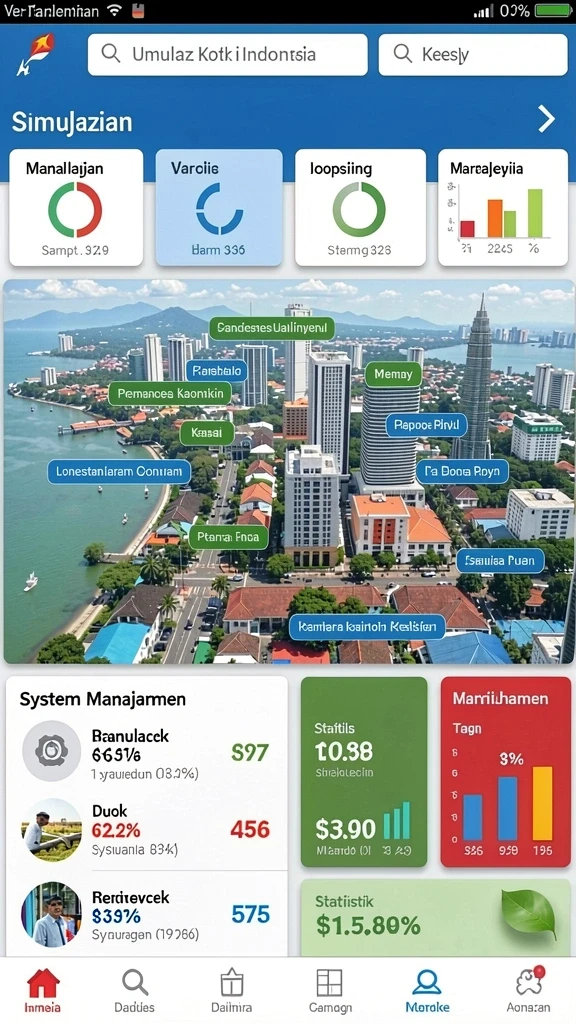Select the Memay label on the map

click(393, 374)
